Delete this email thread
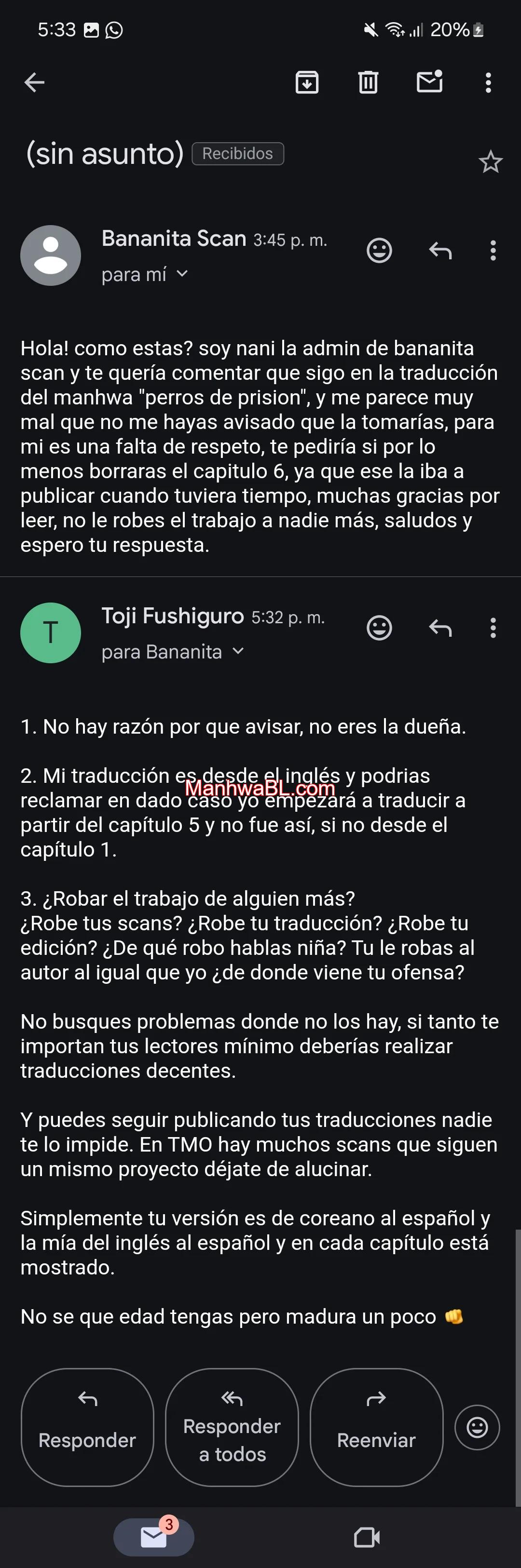 (368, 82)
